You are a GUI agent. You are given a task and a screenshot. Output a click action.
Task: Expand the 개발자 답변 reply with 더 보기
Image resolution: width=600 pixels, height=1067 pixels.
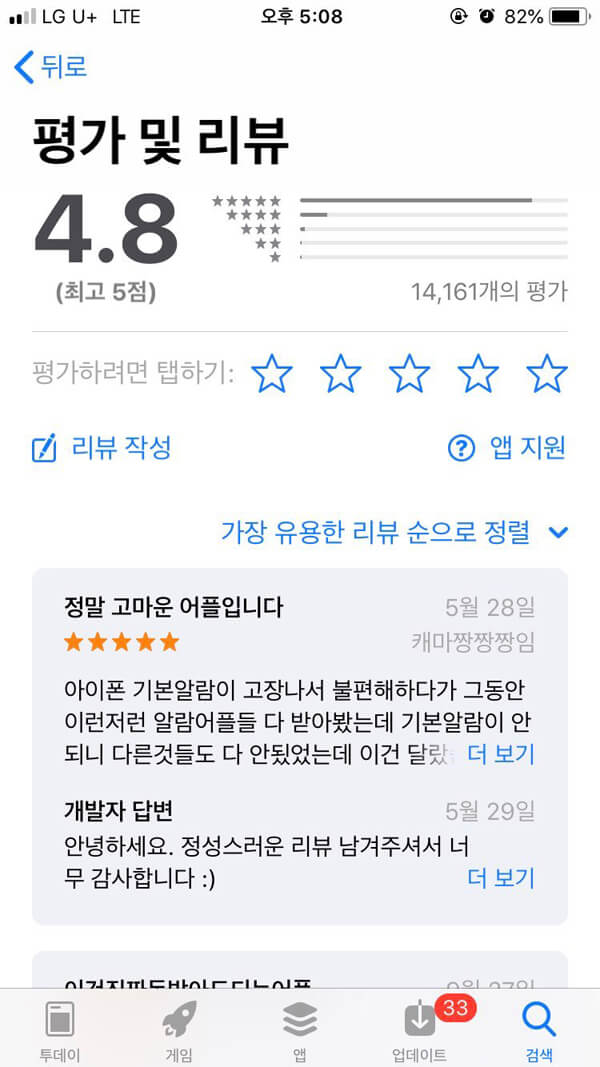point(501,878)
